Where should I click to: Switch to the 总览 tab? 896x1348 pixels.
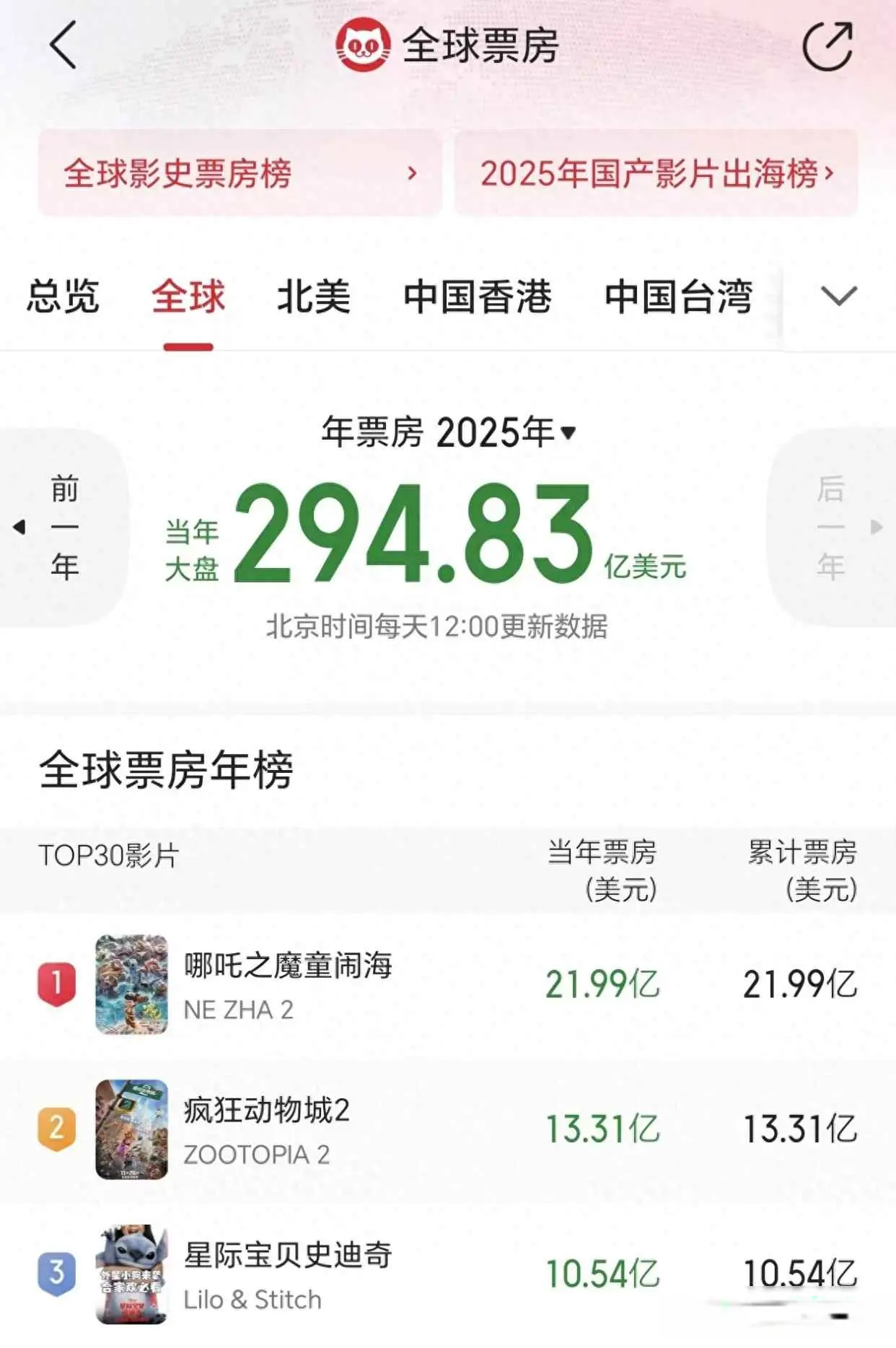click(63, 297)
